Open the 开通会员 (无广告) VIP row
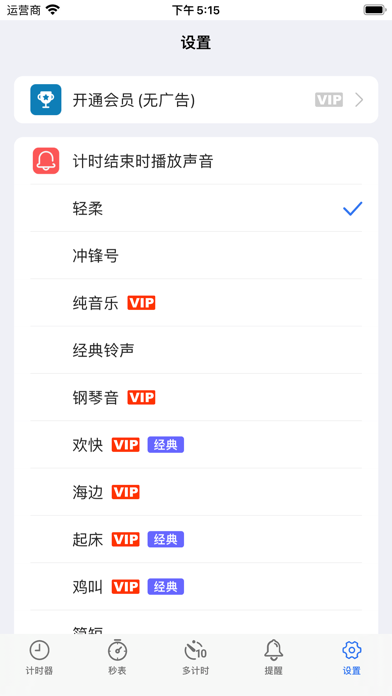392x696 pixels. click(196, 99)
